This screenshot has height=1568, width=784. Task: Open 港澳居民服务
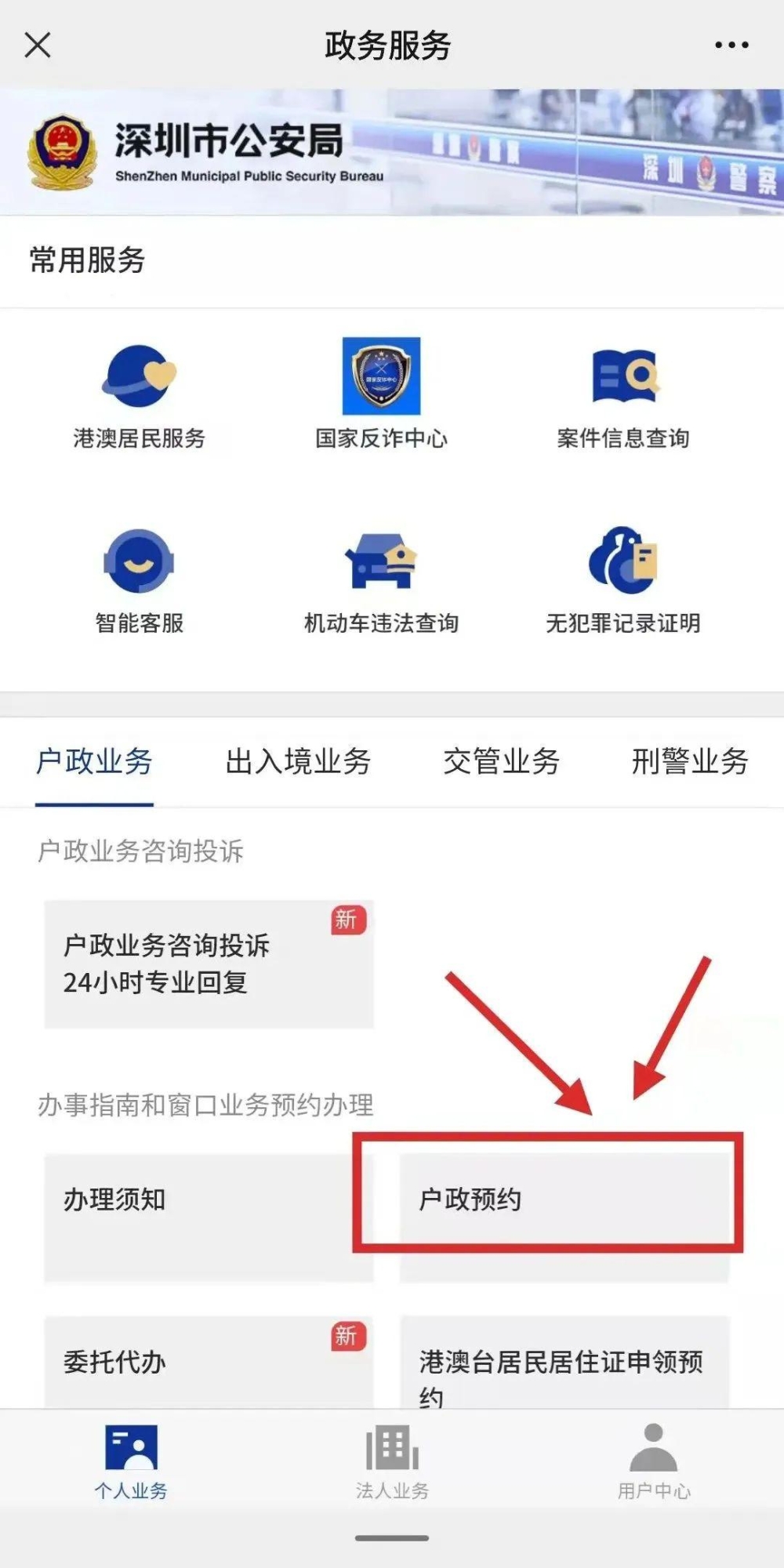point(140,396)
